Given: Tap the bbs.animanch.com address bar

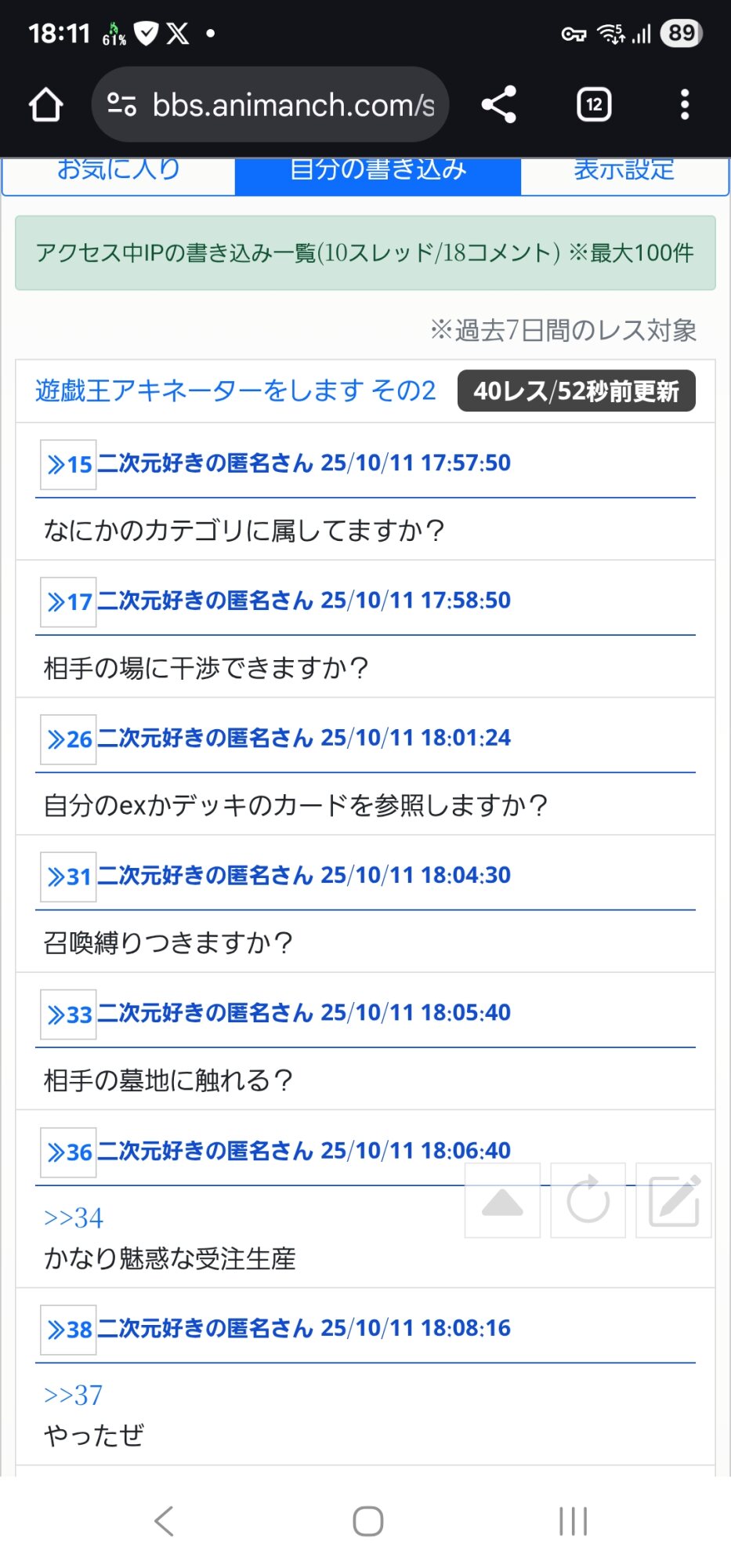Looking at the screenshot, I should click(x=270, y=104).
